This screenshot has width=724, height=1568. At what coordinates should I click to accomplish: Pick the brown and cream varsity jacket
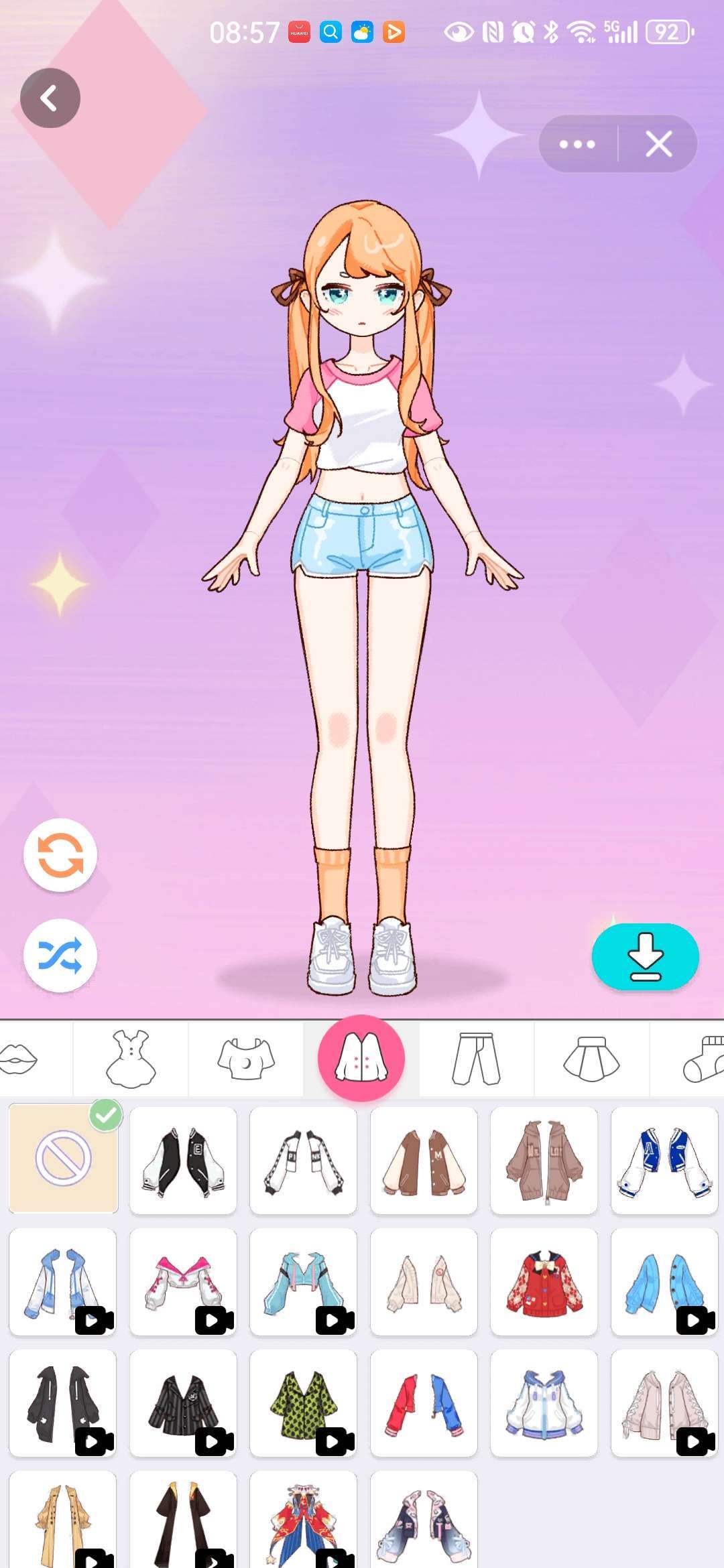click(424, 1160)
